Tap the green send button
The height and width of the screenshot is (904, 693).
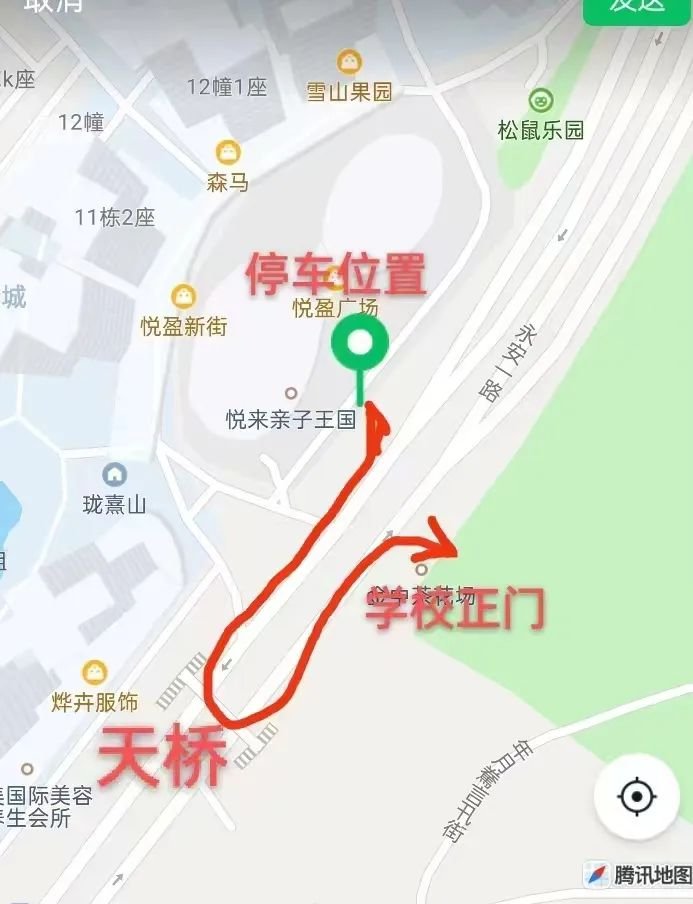pyautogui.click(x=637, y=8)
